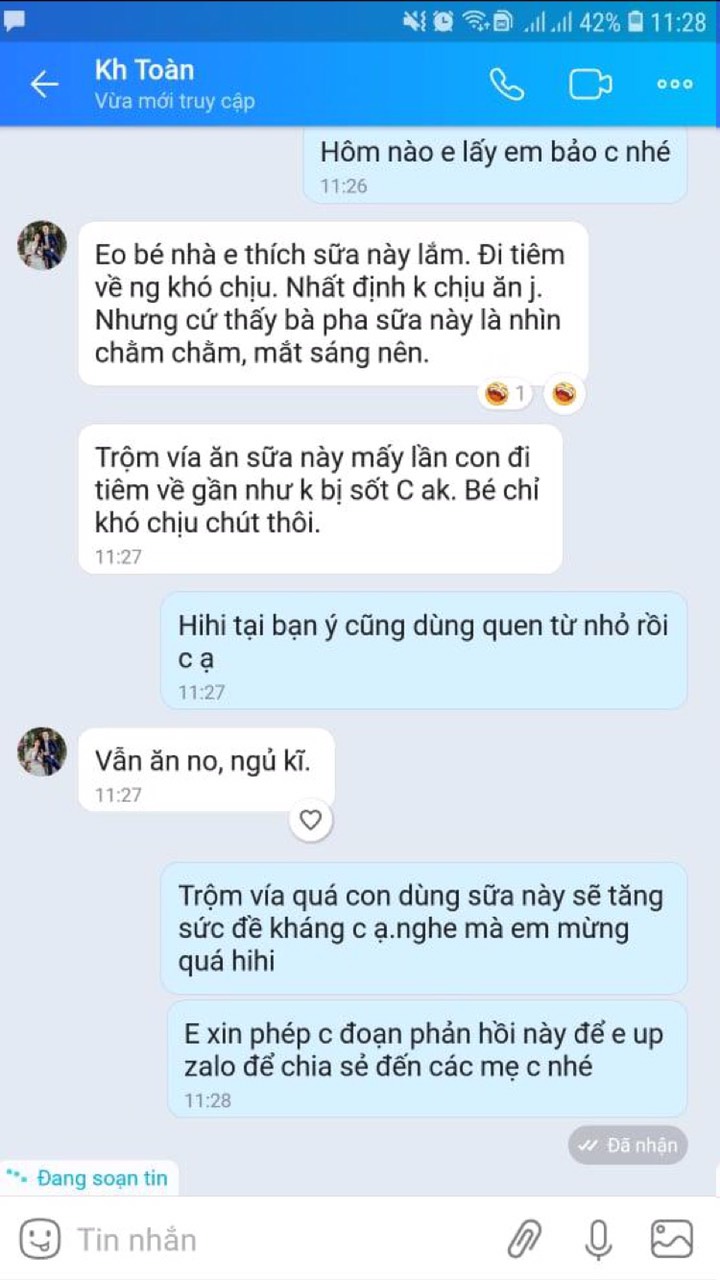Add laughing reaction to "Eo bé nhà" message

[x=564, y=394]
